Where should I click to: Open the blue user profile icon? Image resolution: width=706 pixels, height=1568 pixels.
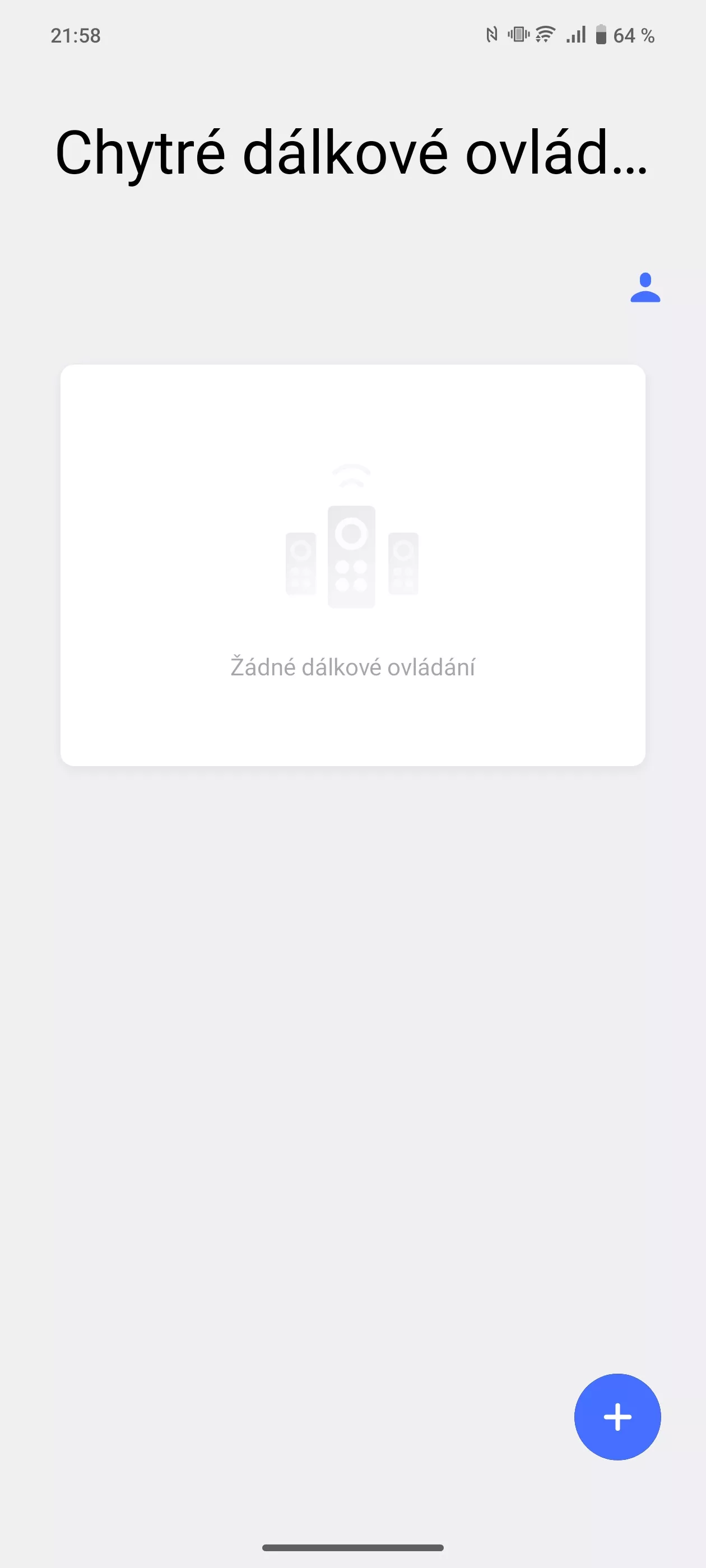coord(645,288)
